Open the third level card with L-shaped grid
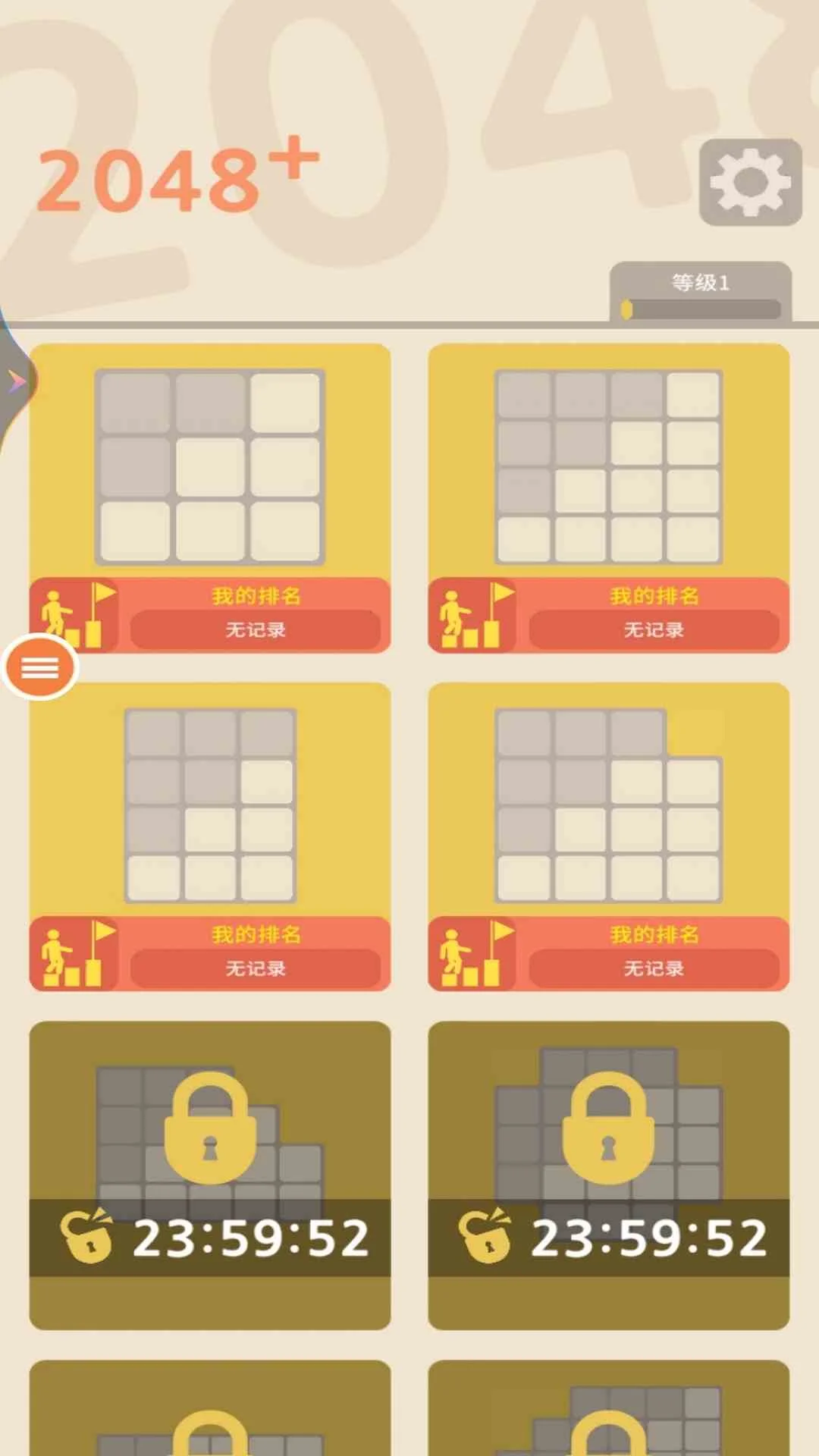This screenshot has width=819, height=1456. point(211,804)
